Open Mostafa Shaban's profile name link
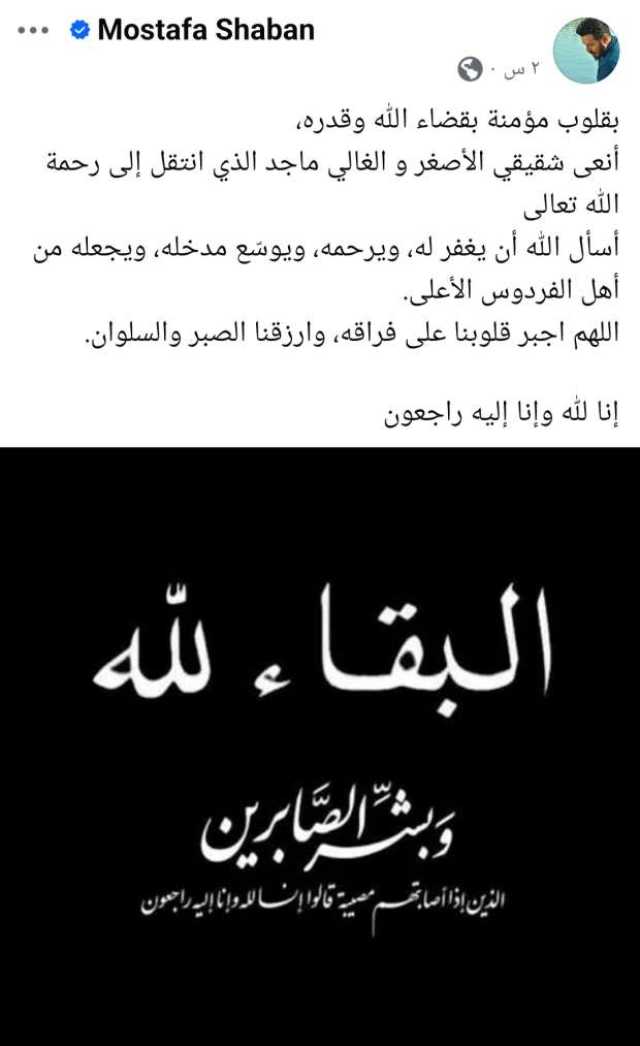 [x=206, y=30]
